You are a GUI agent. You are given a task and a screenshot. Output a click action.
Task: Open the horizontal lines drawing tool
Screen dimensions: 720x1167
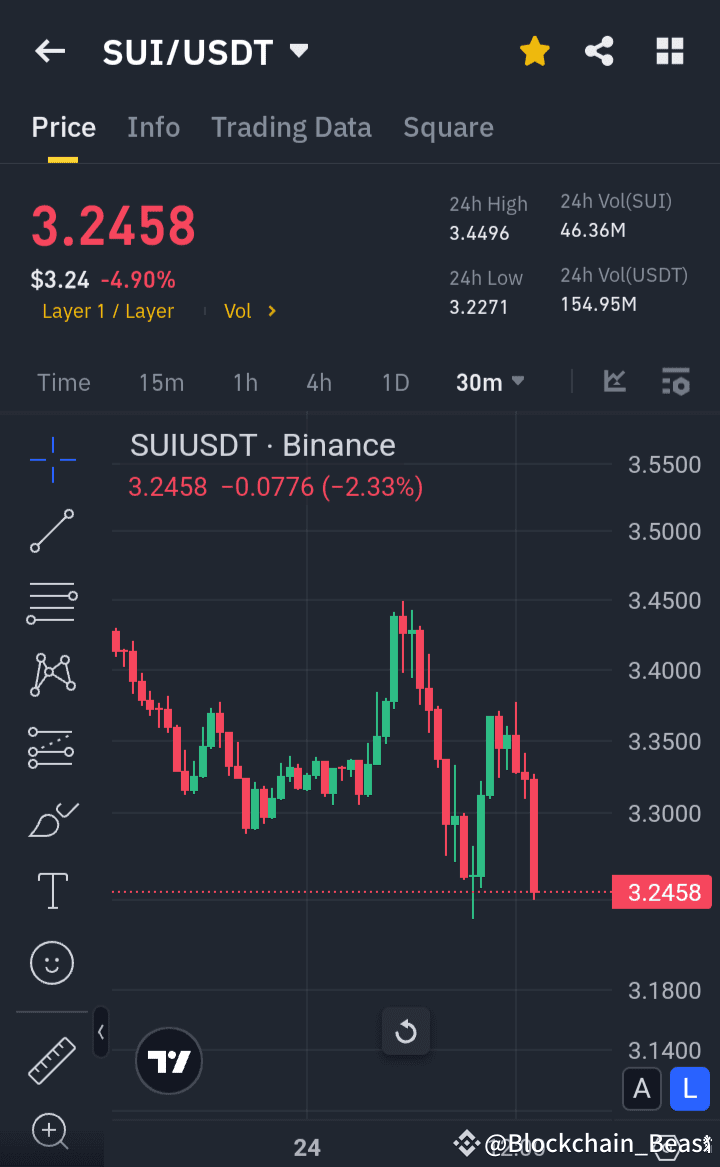[x=51, y=603]
